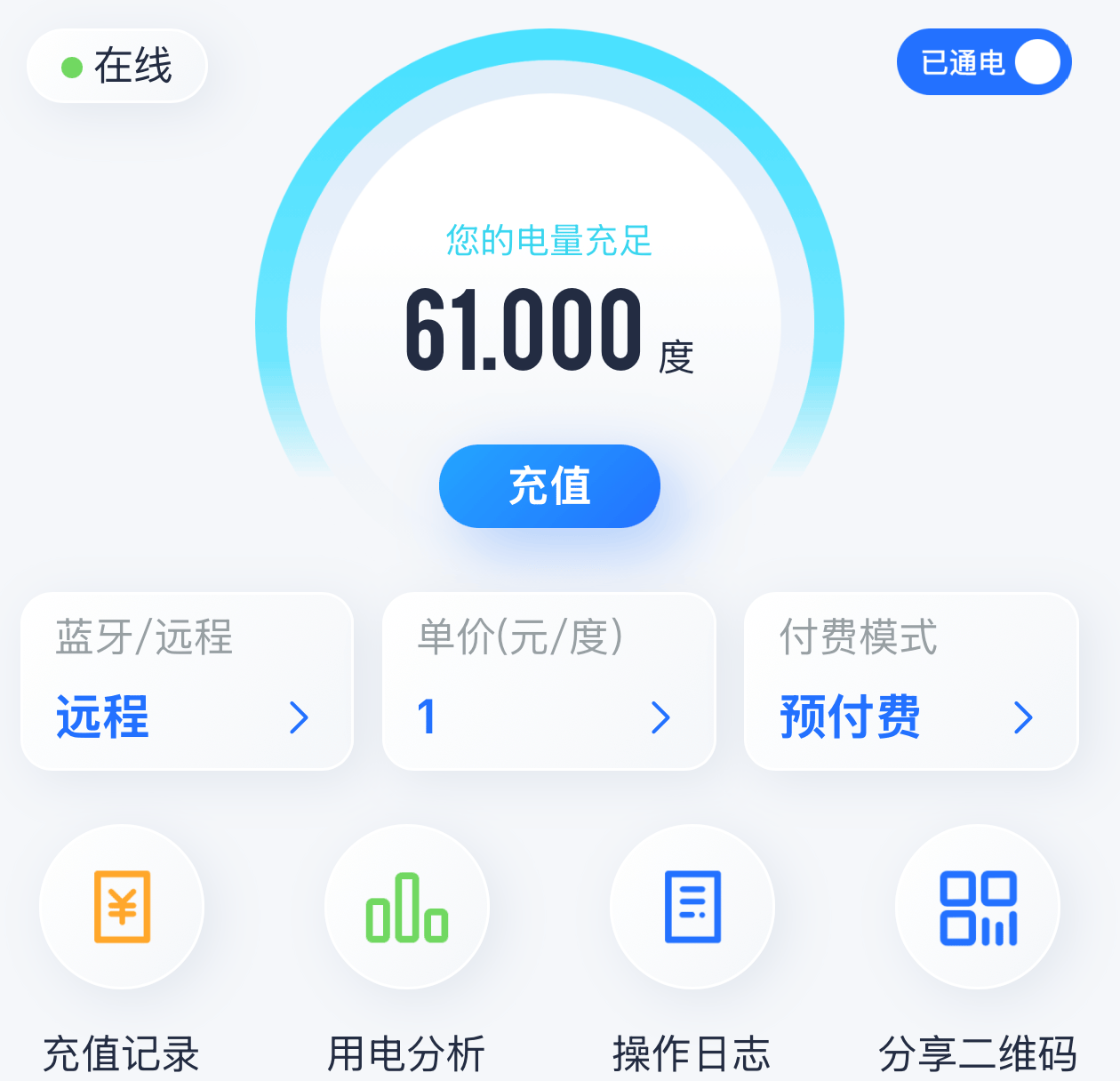Screen dimensions: 1120x1081
Task: Open 分享二维码 to share the QR code
Action: click(x=978, y=907)
